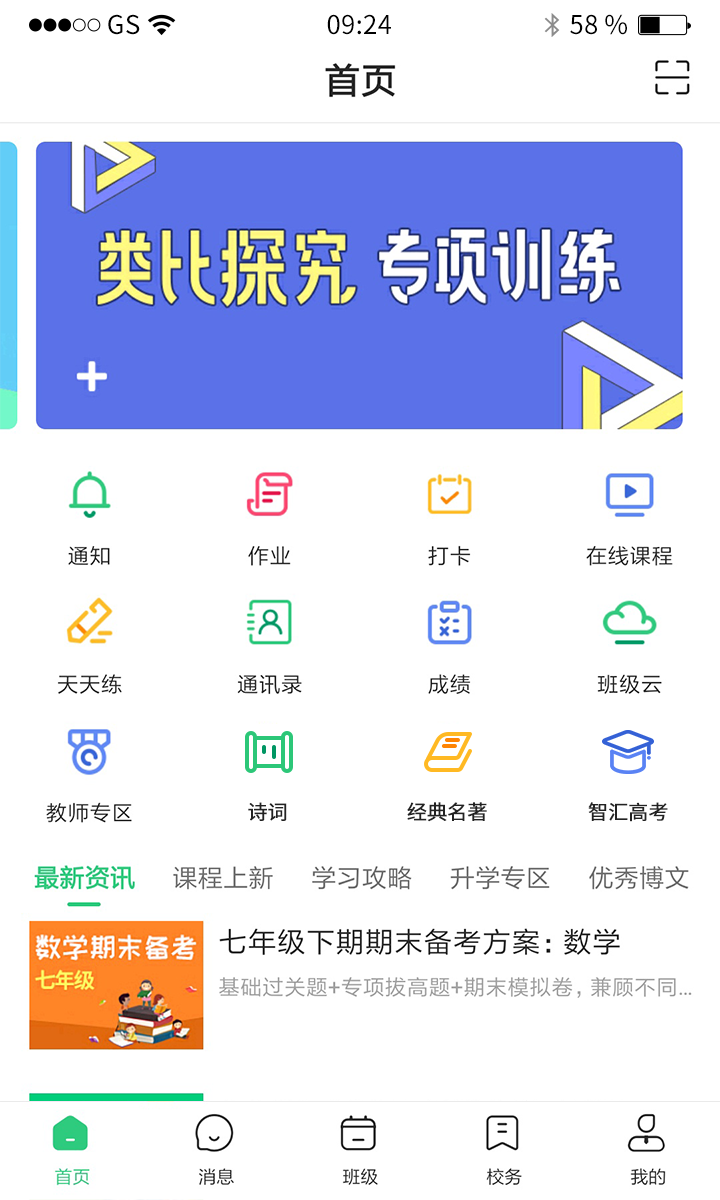Image resolution: width=720 pixels, height=1200 pixels.
Task: Go to the 消息 messages tab
Action: tap(215, 1150)
